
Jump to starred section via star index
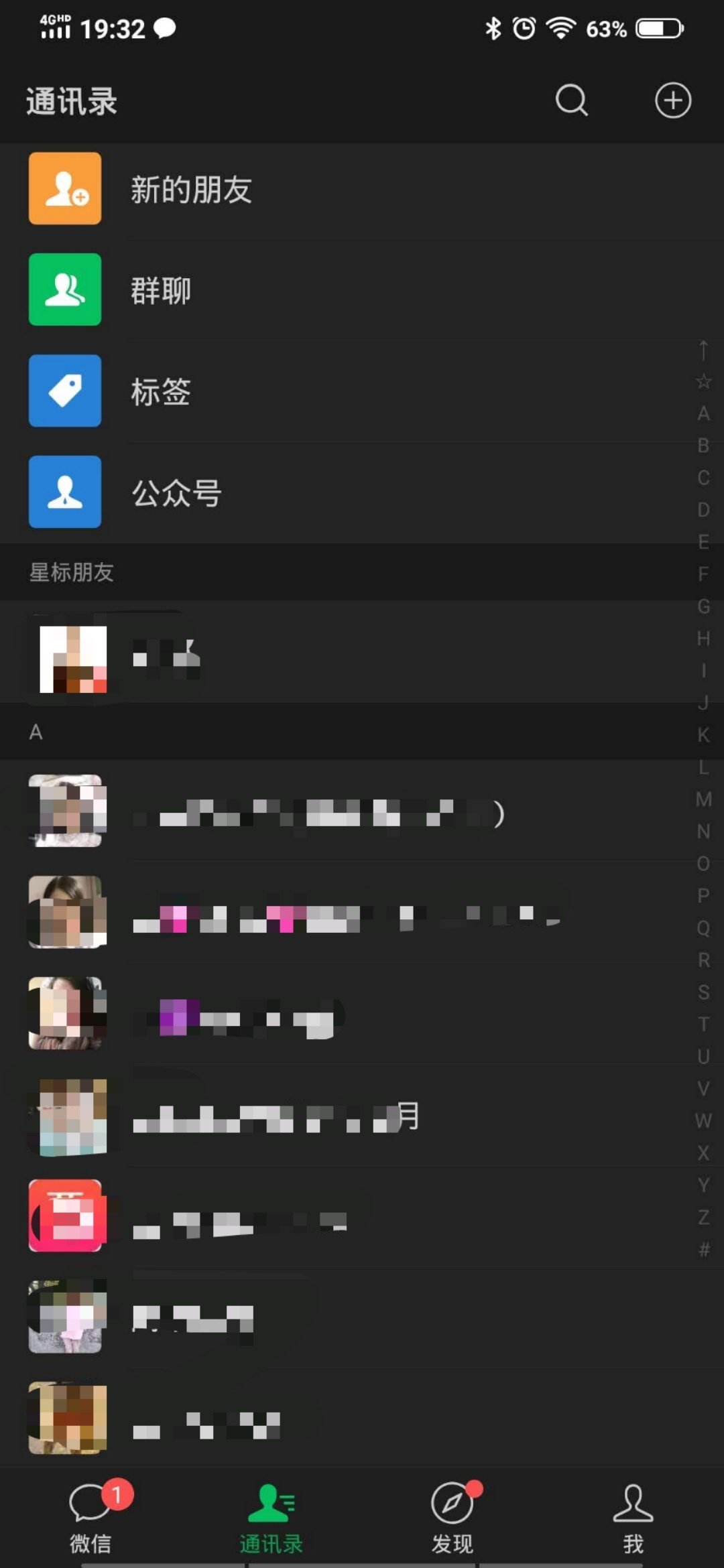click(703, 381)
